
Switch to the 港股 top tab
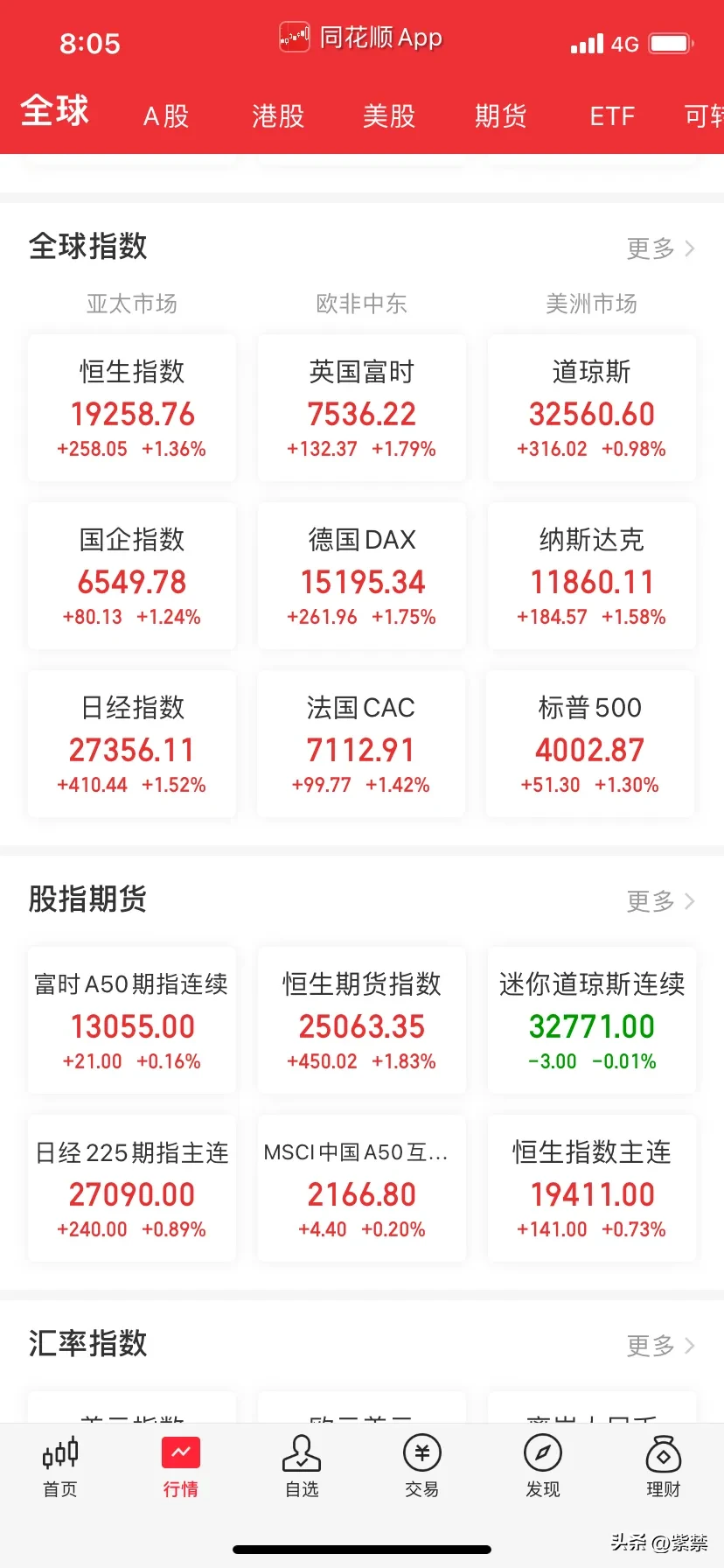pos(278,115)
